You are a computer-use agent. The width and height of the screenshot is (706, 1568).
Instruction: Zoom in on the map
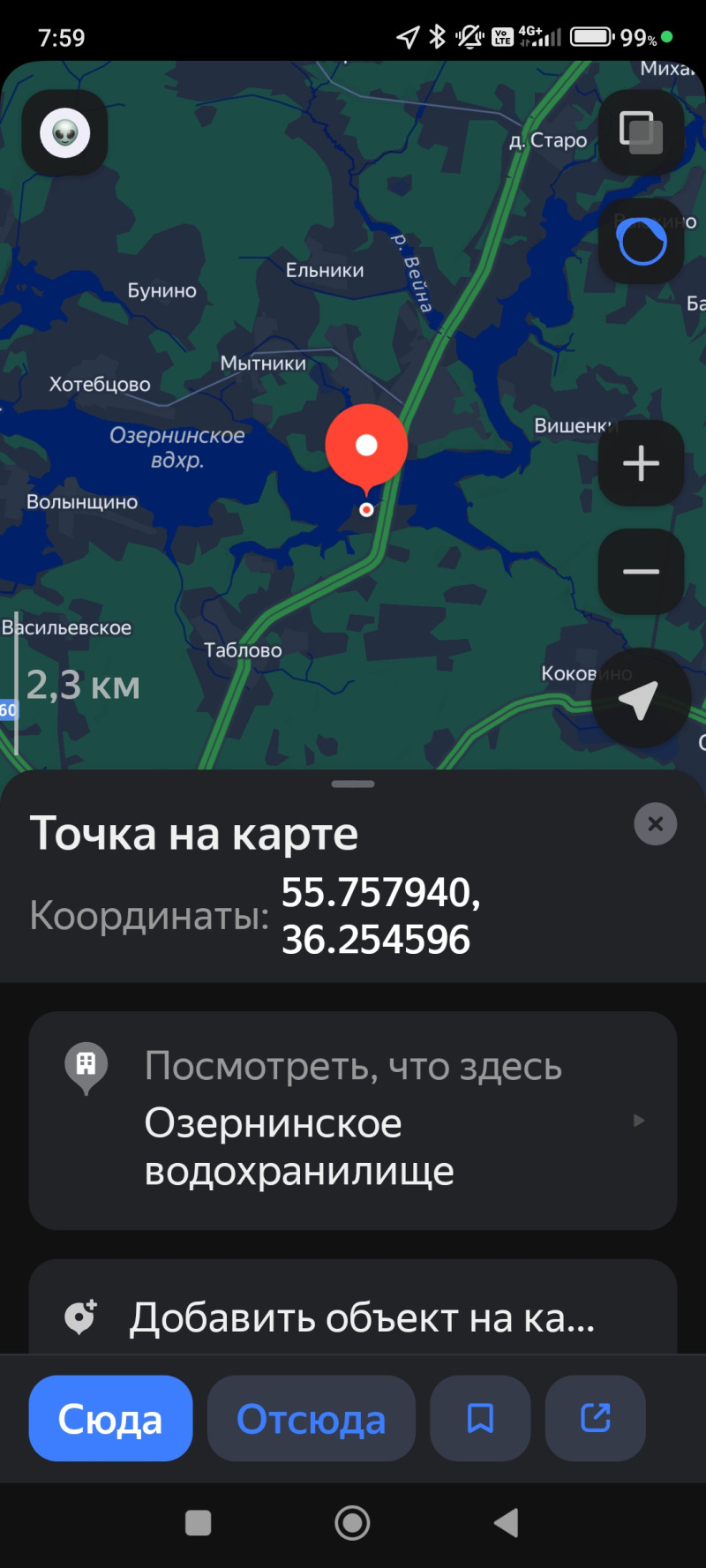pos(641,463)
